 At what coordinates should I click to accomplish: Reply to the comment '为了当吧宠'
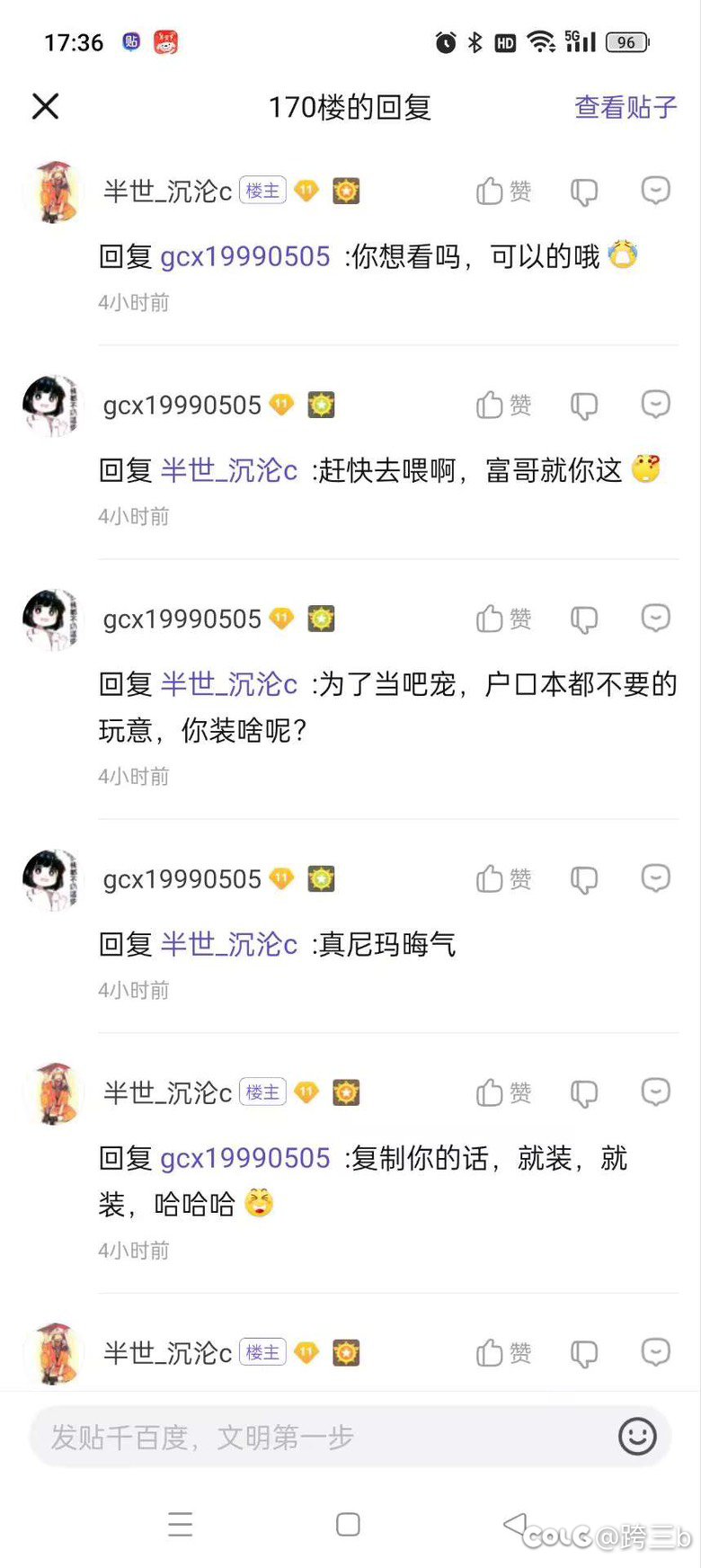point(656,619)
